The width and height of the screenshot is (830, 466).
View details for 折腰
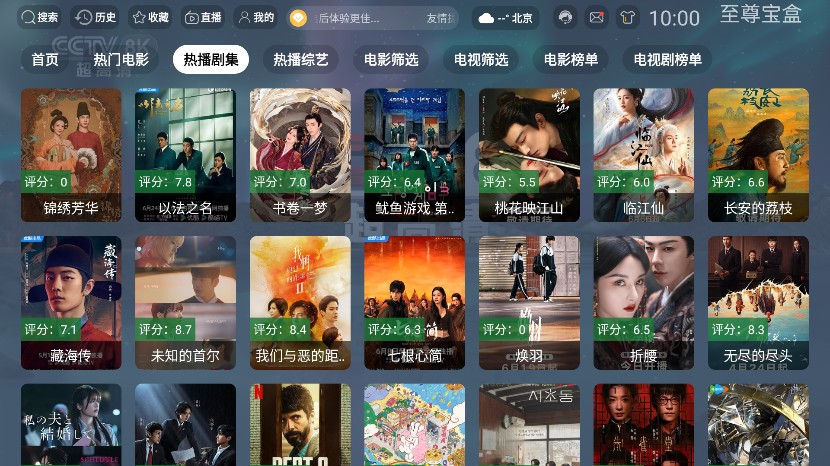[643, 302]
